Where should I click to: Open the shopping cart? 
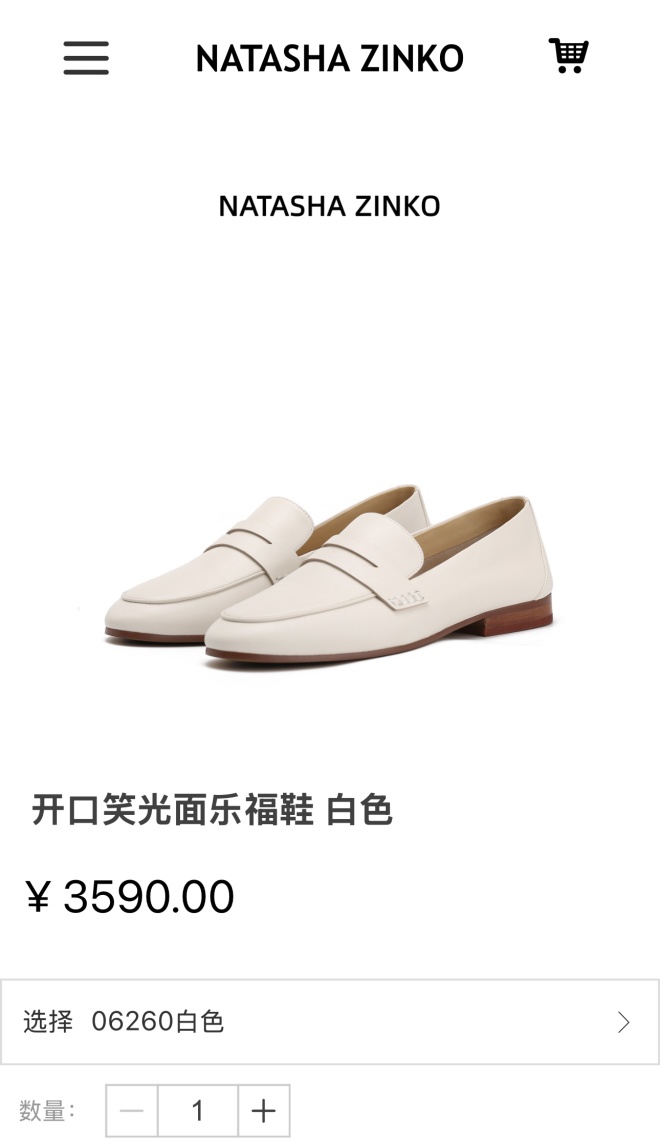[x=568, y=56]
